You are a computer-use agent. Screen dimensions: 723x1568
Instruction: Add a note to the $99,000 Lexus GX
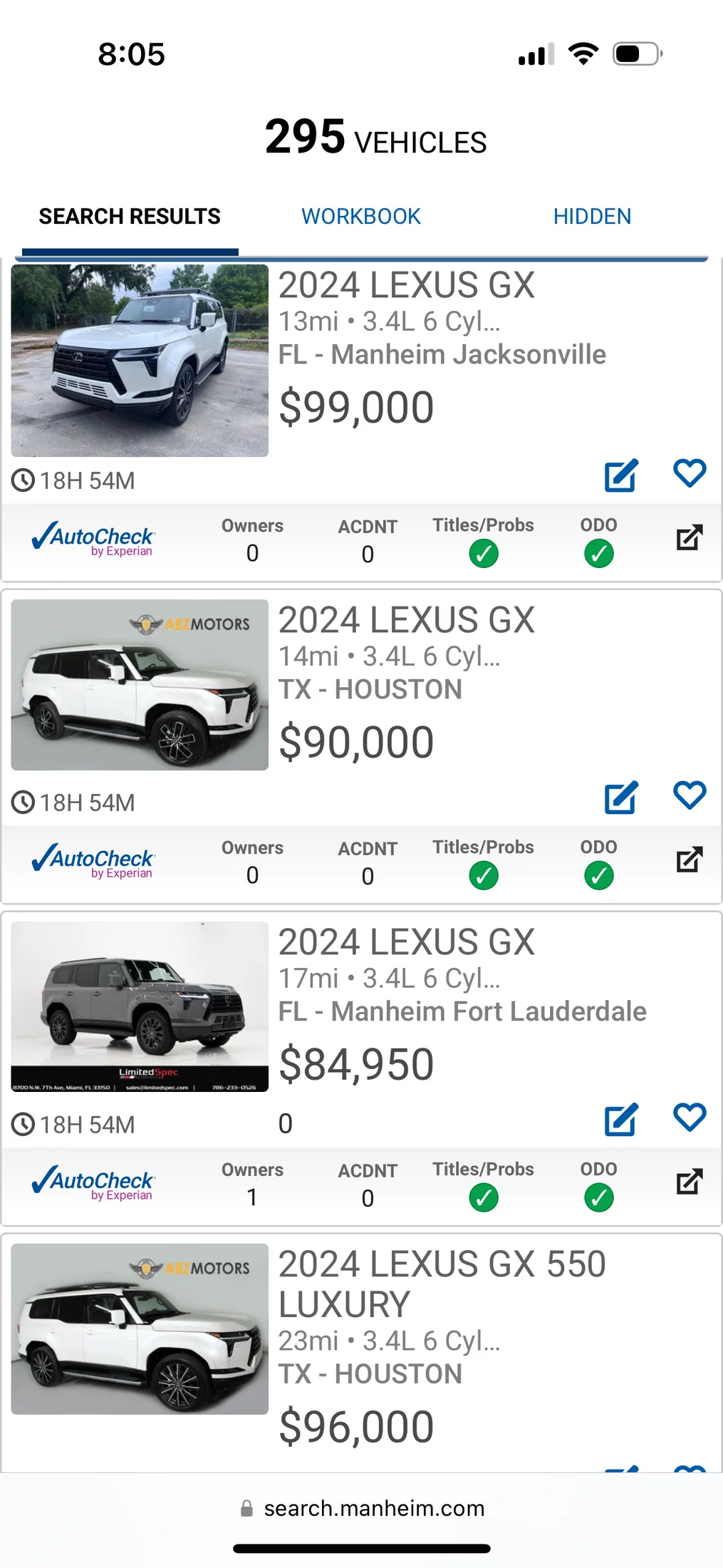[620, 475]
